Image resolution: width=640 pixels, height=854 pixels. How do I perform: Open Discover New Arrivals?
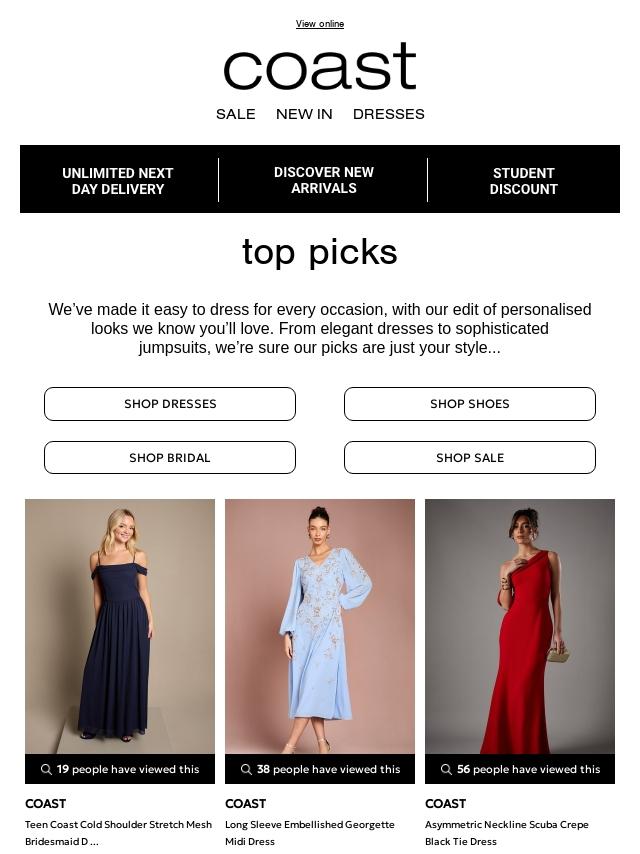pyautogui.click(x=323, y=180)
